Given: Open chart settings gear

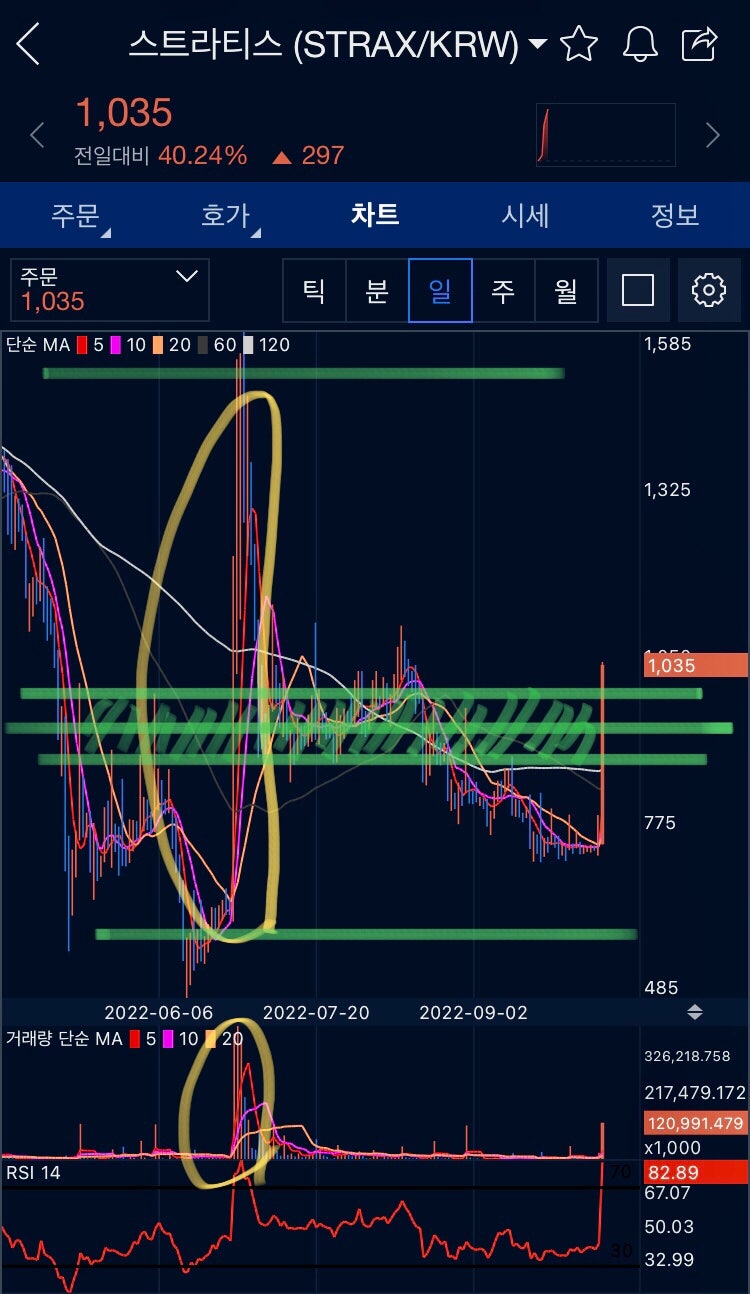Looking at the screenshot, I should [x=709, y=291].
